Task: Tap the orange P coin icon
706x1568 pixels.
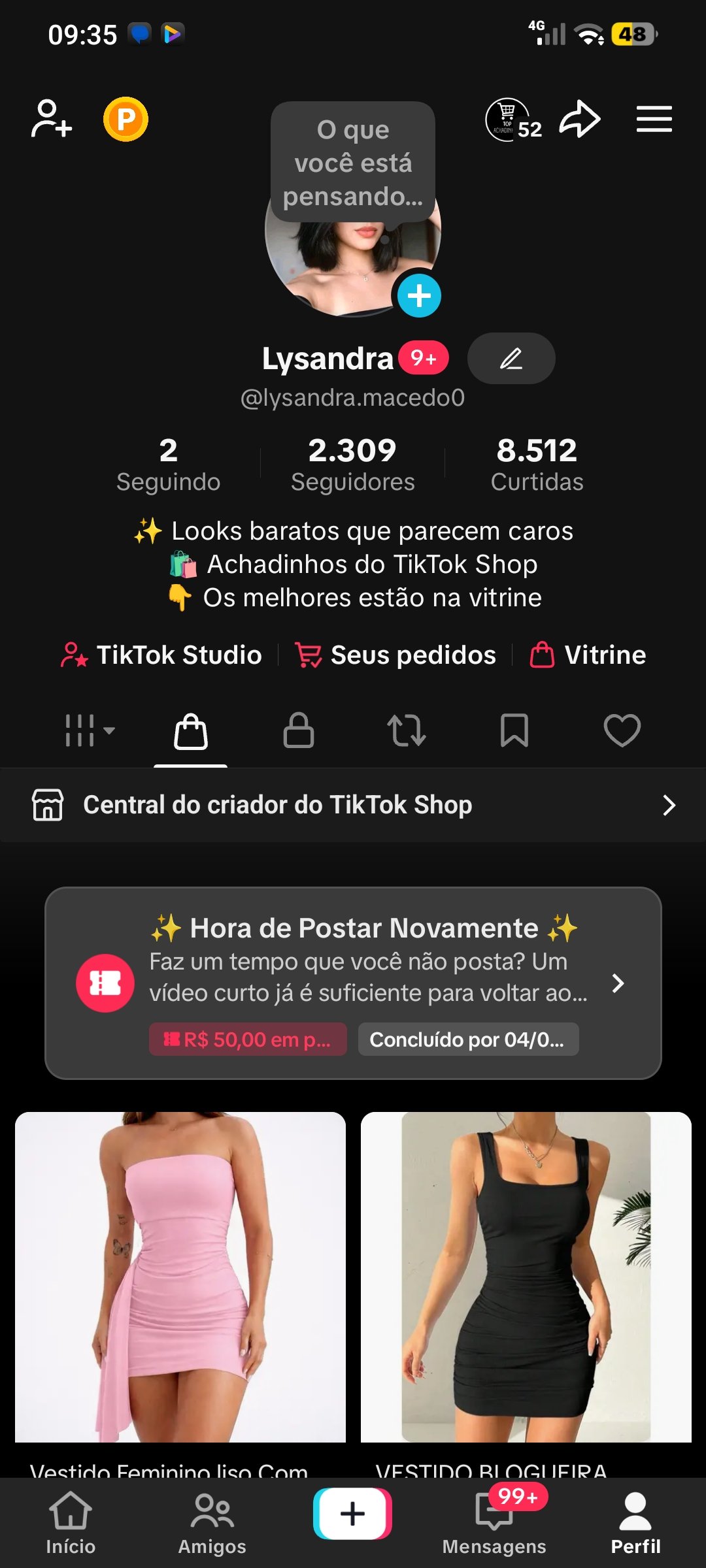Action: [x=126, y=119]
